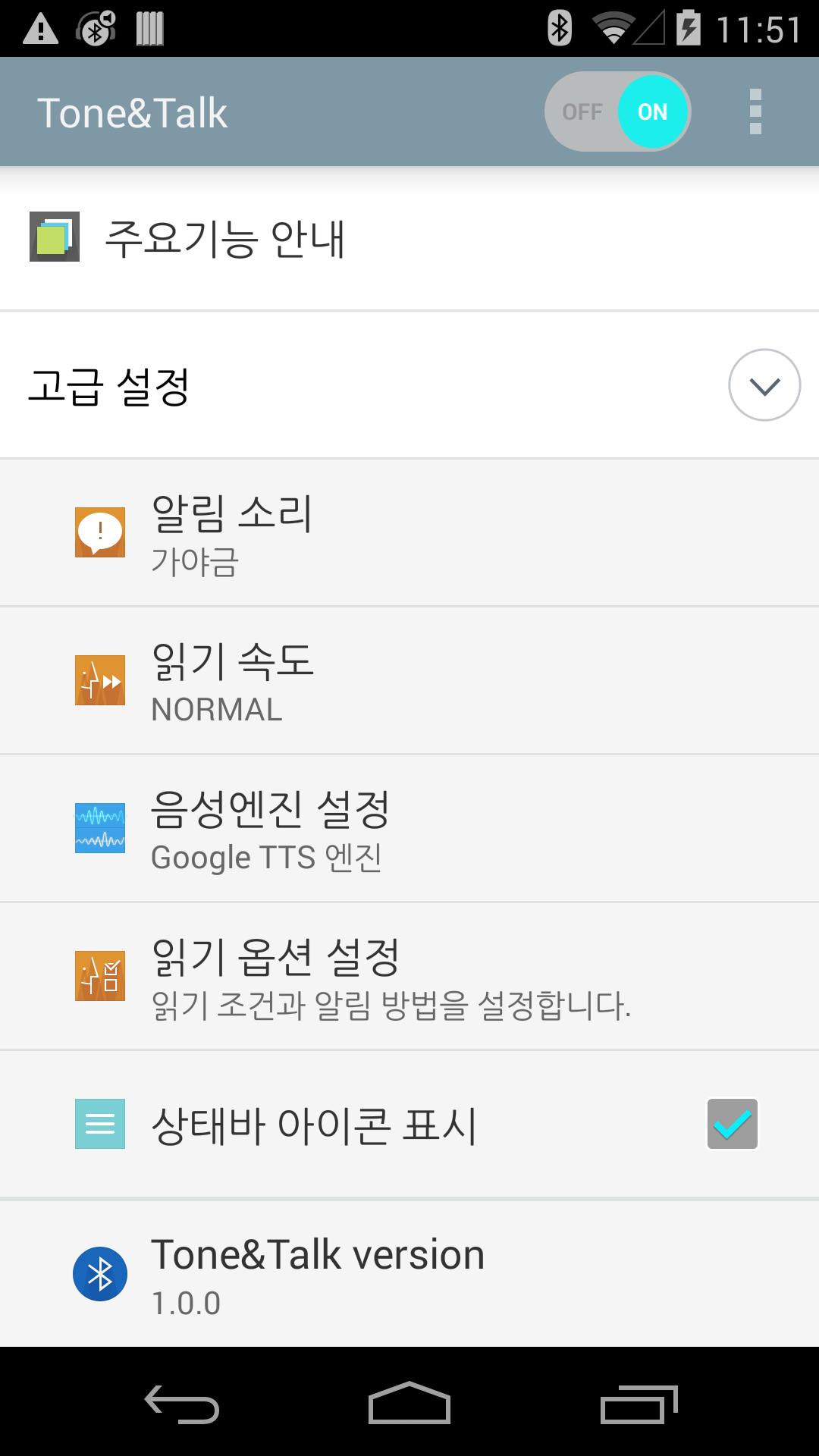Open 읽기 옵션 설정
Viewport: 819px width, 1456px height.
click(409, 976)
